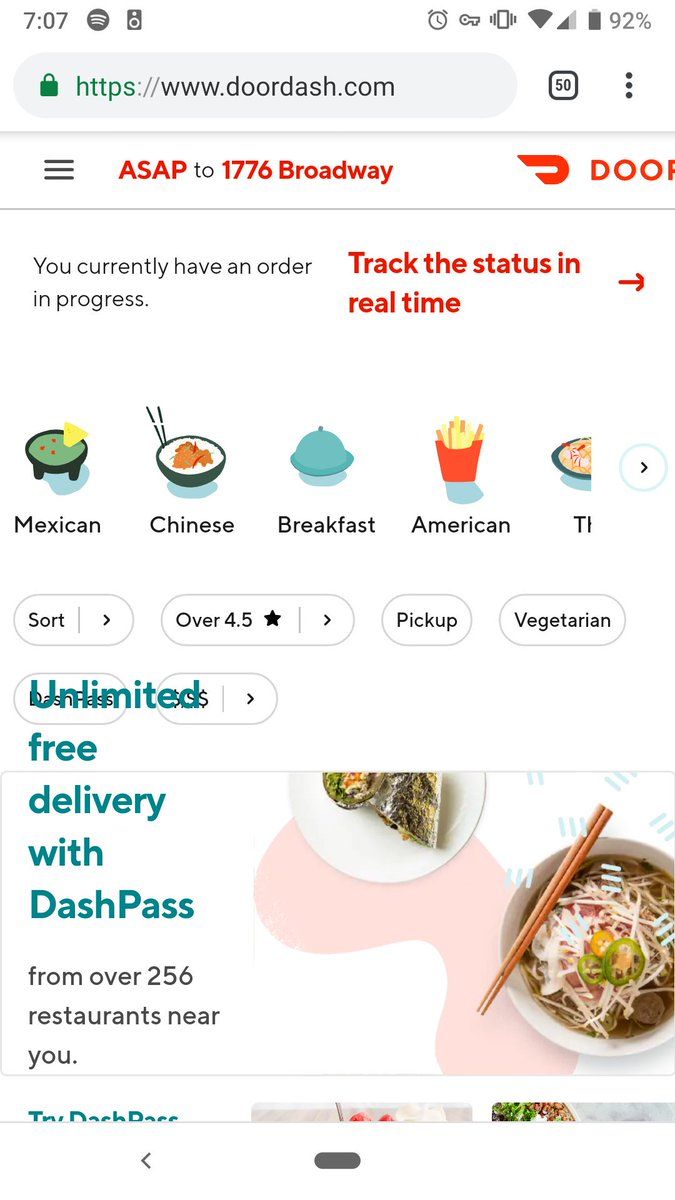This screenshot has height=1200, width=675.
Task: Pick the American cuisine category
Action: 461,474
